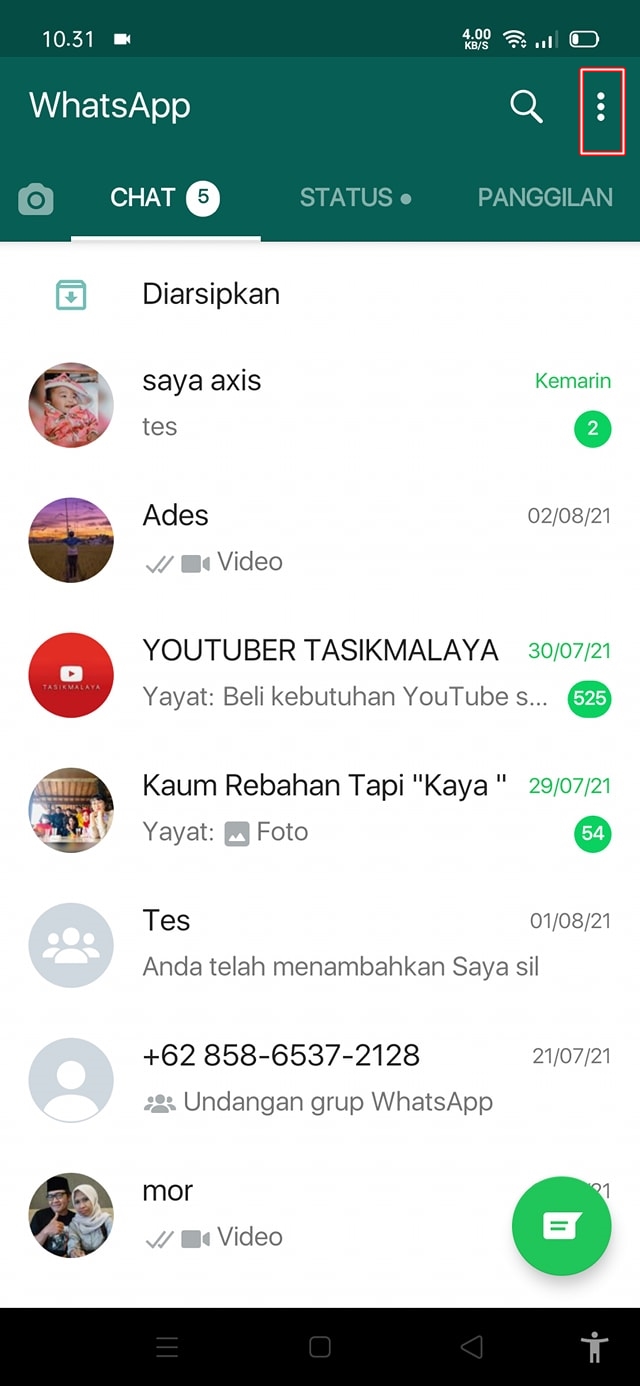This screenshot has height=1386, width=640.
Task: View the profile photo of Ades
Action: pyautogui.click(x=71, y=540)
